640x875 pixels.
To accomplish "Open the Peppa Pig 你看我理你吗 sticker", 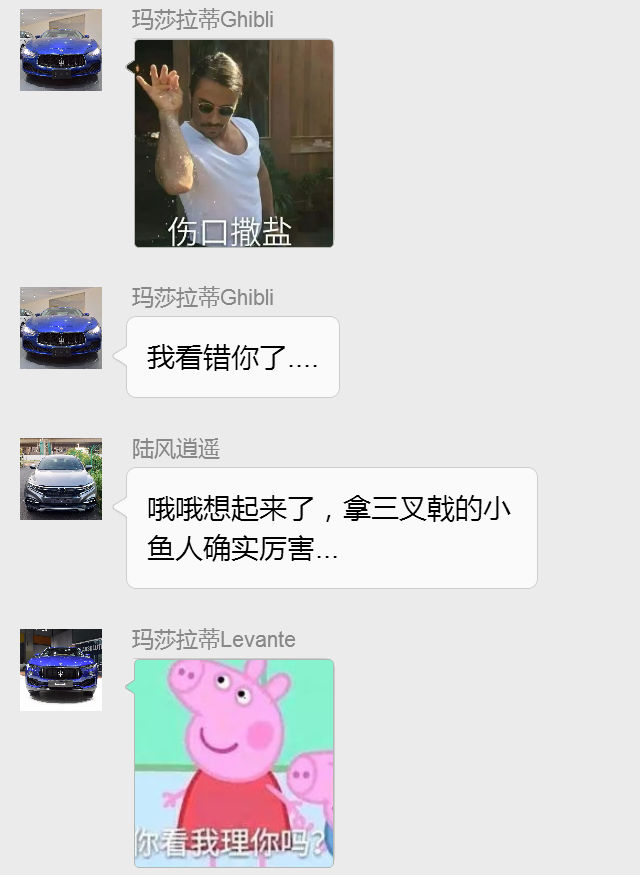I will pos(234,762).
